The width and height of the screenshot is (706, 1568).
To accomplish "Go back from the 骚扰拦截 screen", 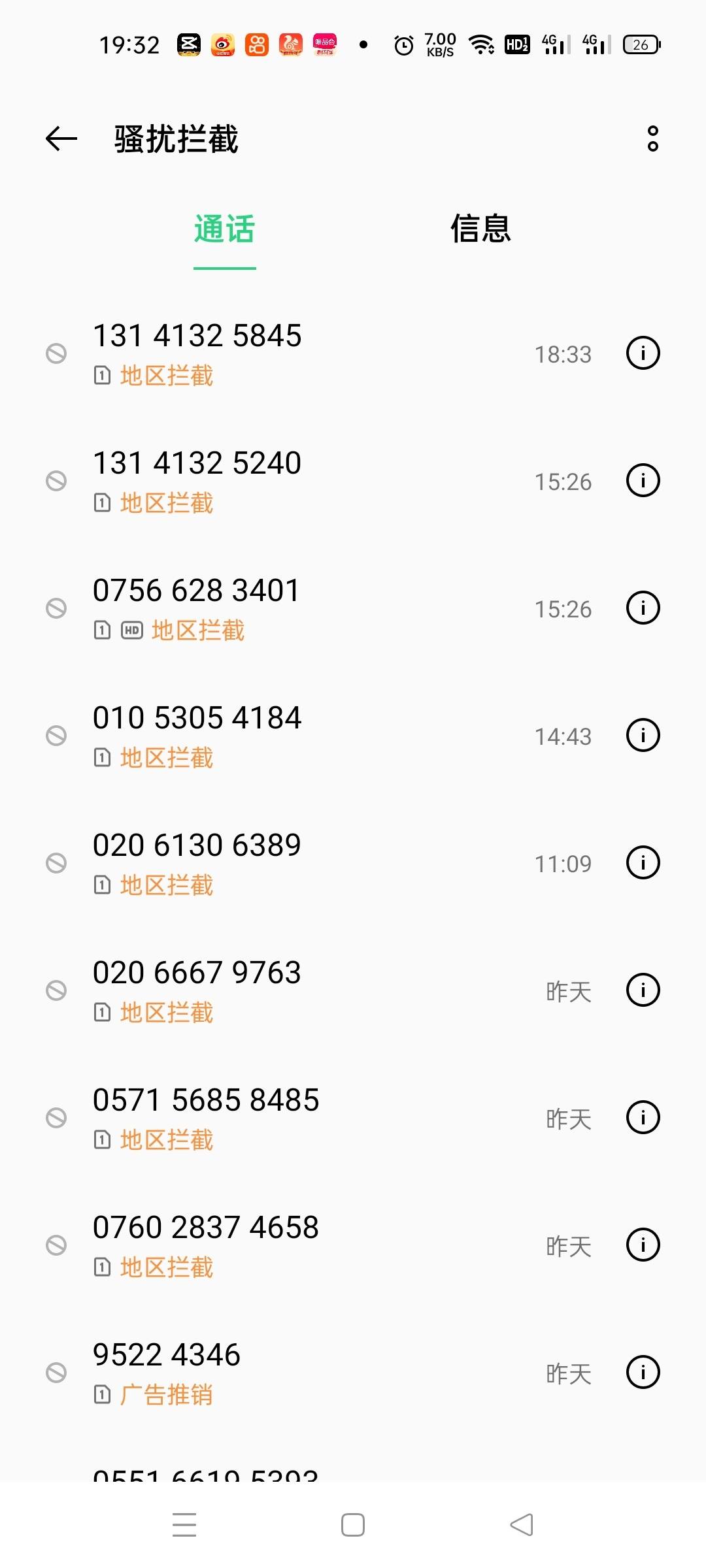I will point(61,139).
